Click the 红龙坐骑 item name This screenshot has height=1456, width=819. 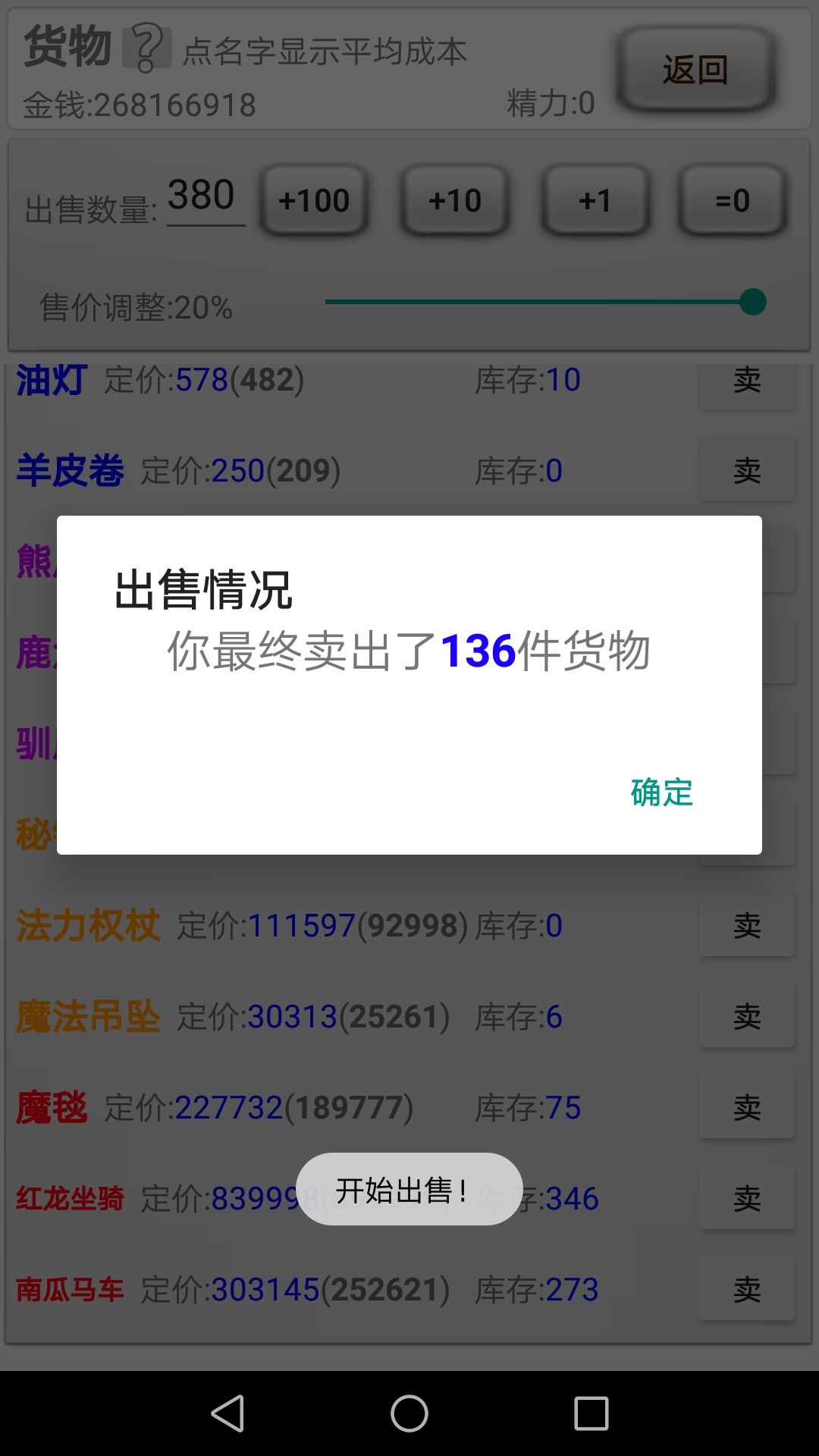(x=68, y=1198)
